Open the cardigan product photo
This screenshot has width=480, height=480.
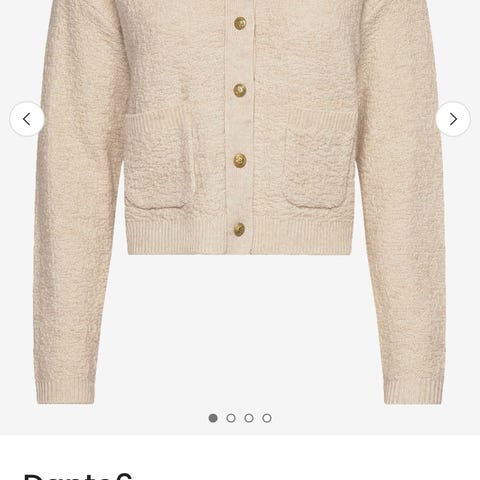240,202
